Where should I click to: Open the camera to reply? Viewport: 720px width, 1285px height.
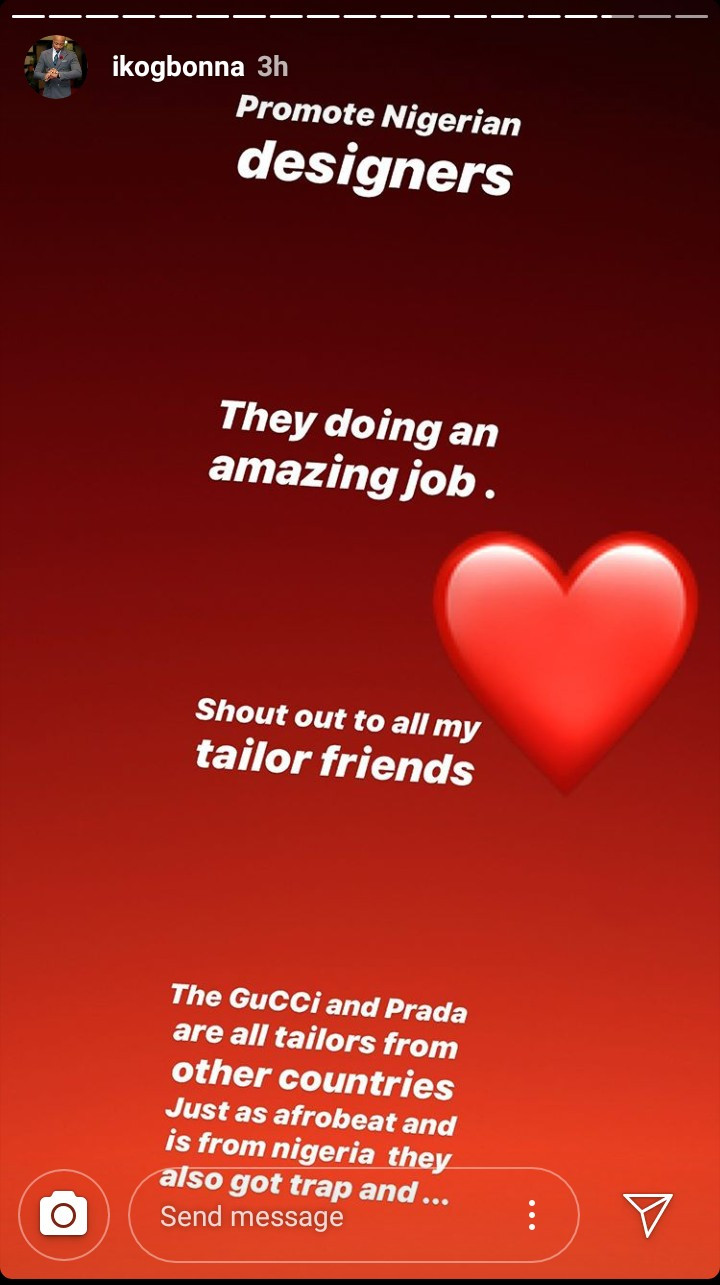click(63, 1215)
